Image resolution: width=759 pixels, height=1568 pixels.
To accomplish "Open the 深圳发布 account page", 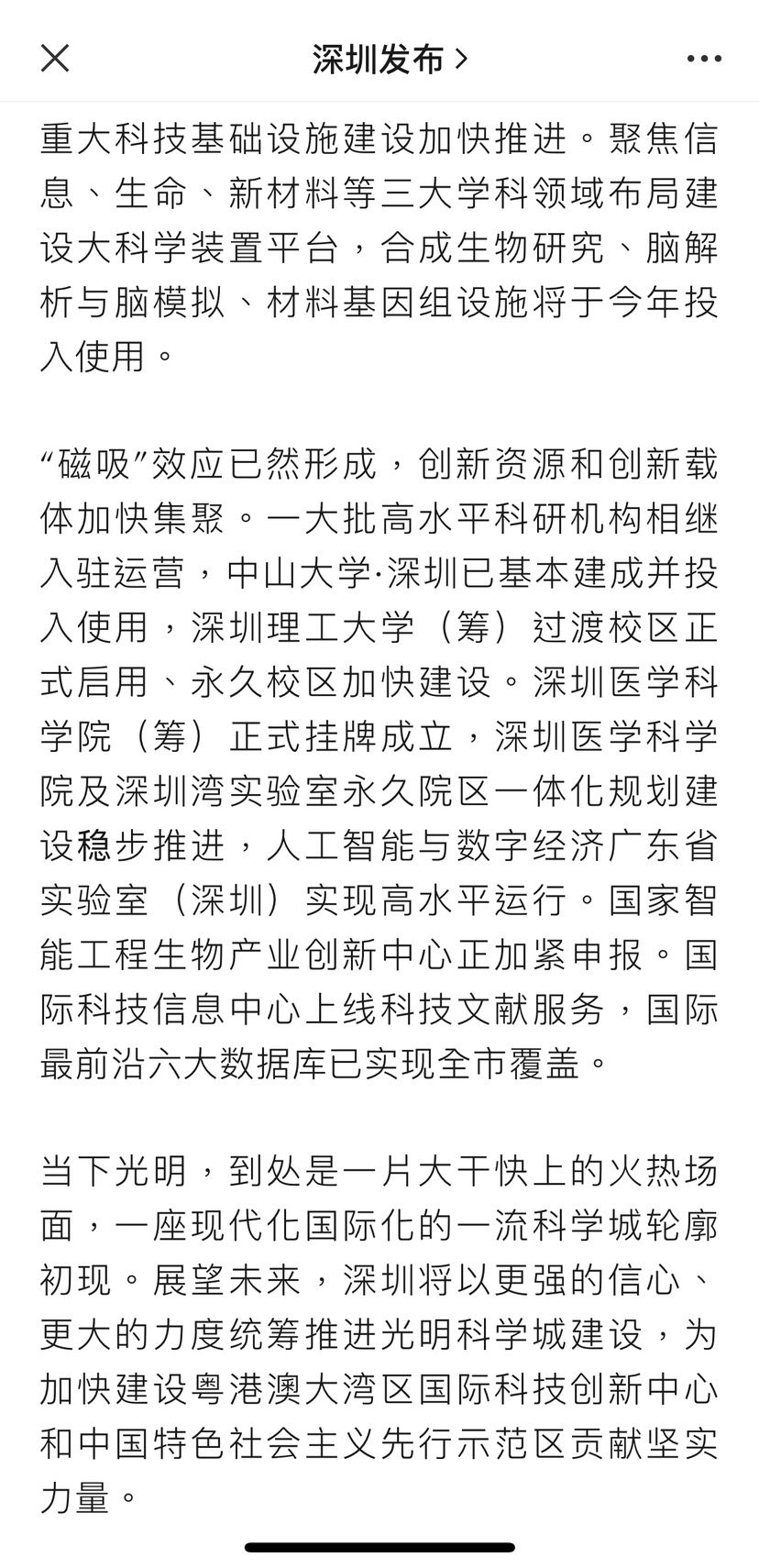I will [x=389, y=60].
